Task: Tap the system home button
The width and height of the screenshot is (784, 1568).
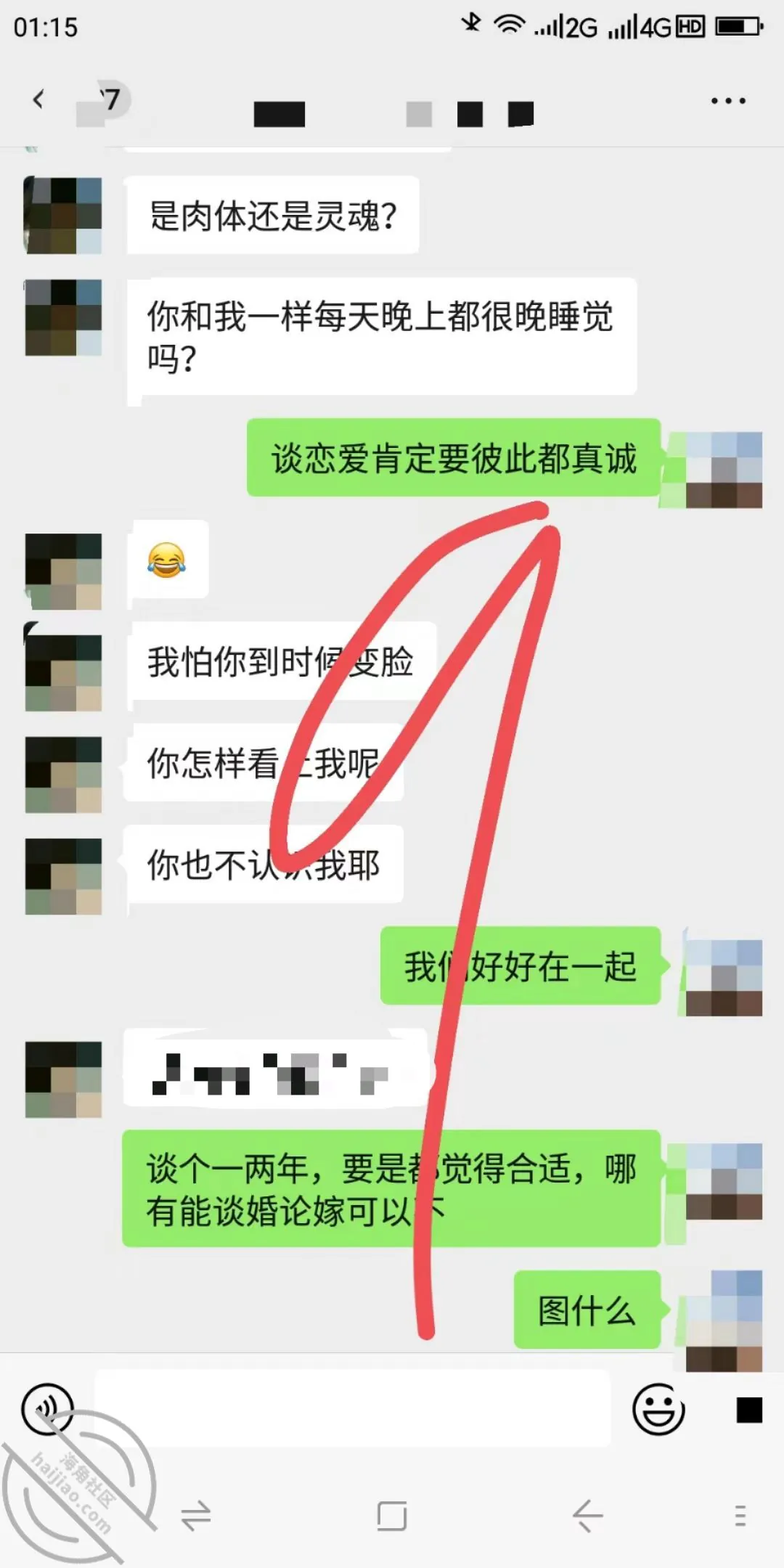Action: click(x=392, y=1516)
